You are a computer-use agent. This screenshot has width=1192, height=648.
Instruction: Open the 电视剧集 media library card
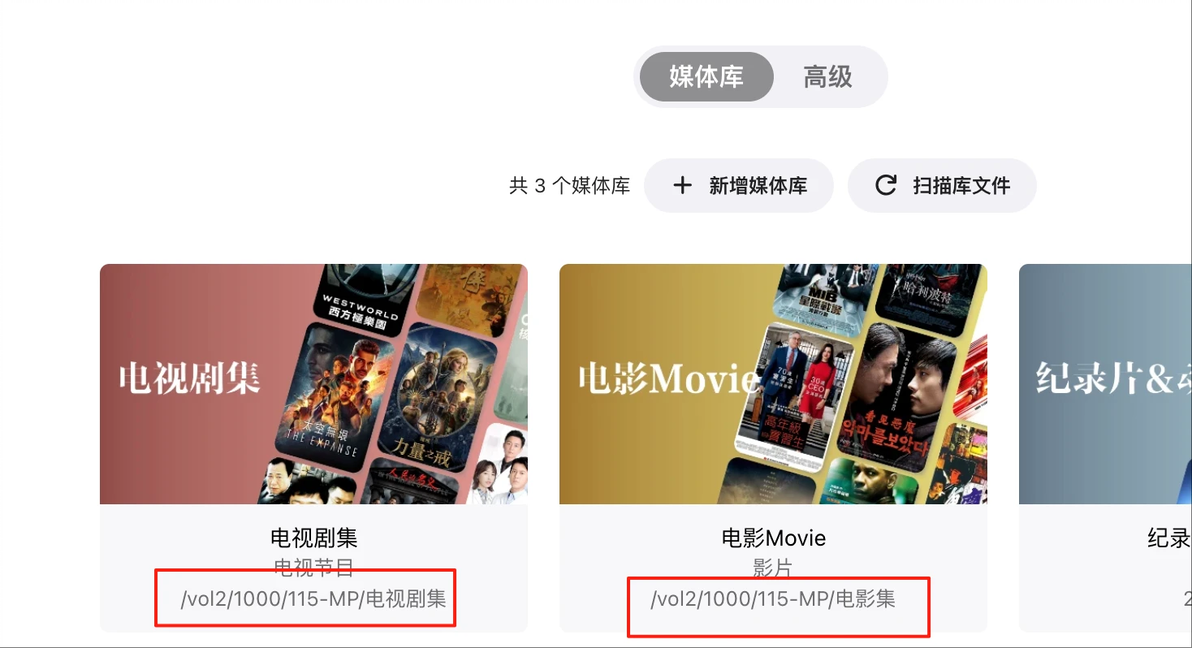pos(313,384)
